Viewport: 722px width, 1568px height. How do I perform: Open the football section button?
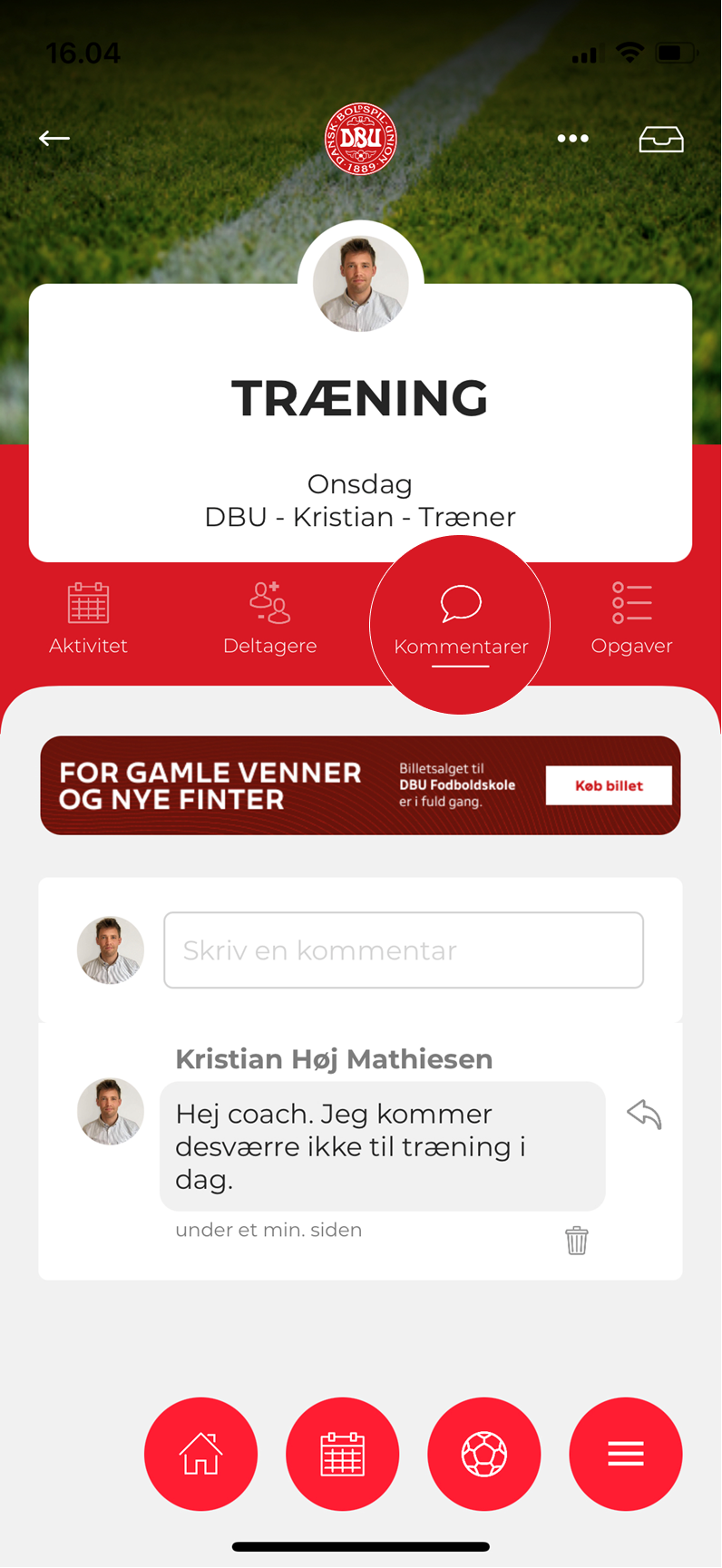click(483, 1453)
